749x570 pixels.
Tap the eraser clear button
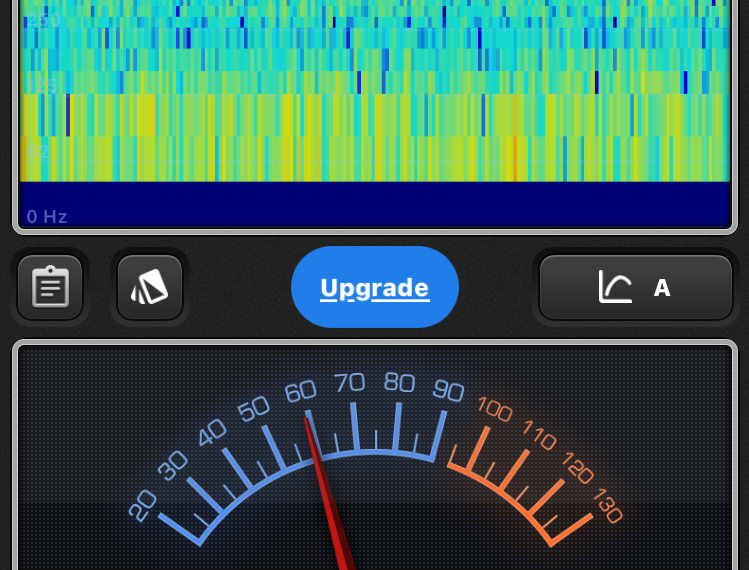click(150, 288)
